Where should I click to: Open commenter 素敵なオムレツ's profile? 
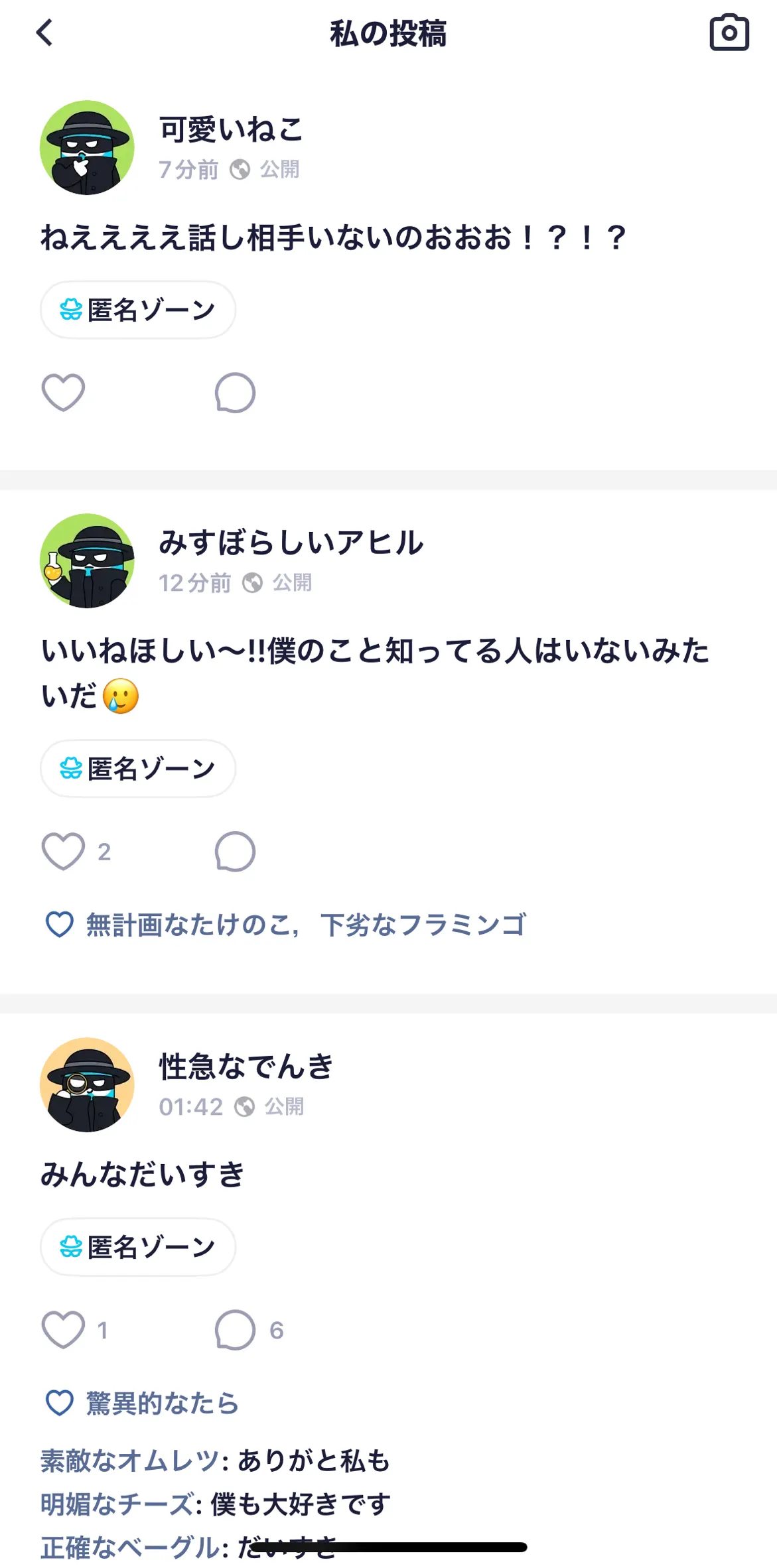130,1461
